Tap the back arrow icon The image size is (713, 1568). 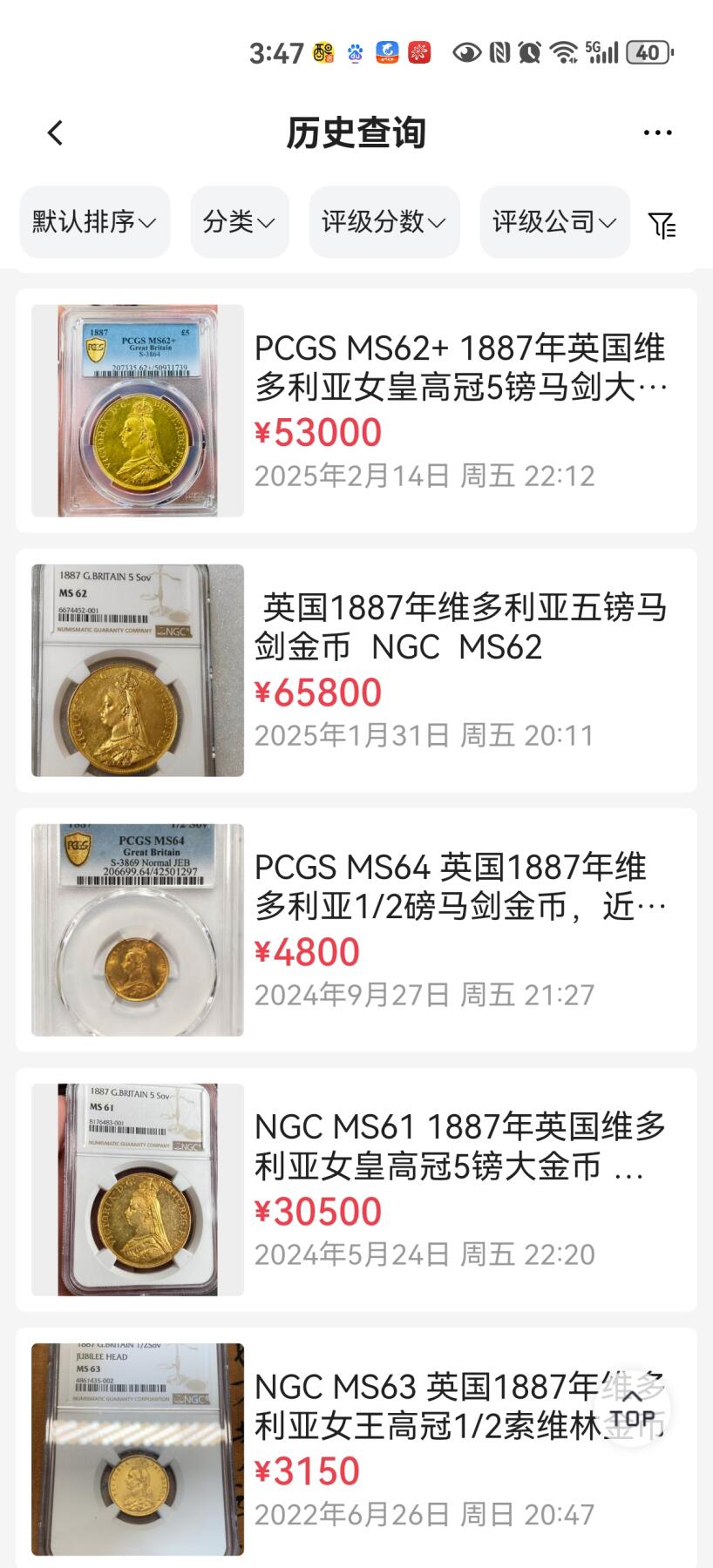[x=54, y=132]
